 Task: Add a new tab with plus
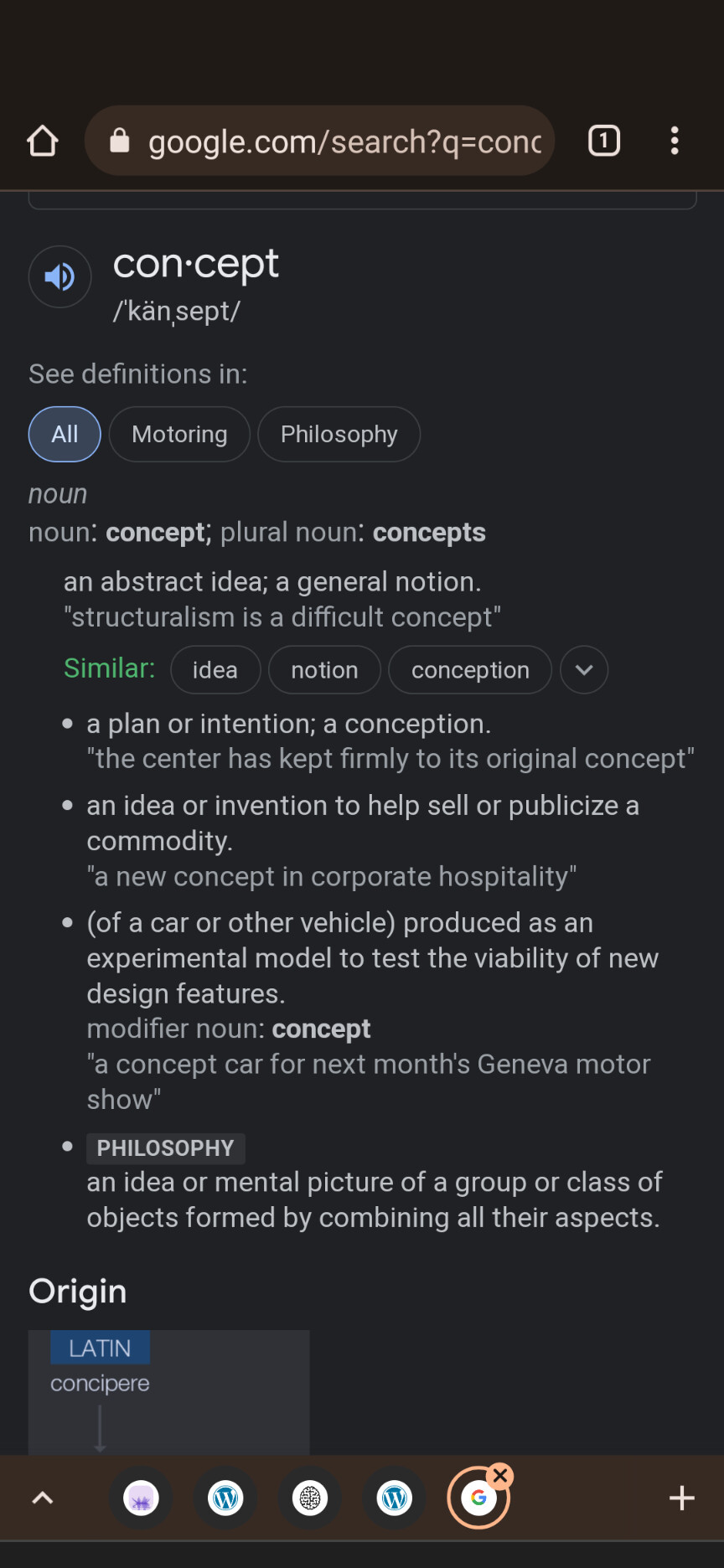(682, 1498)
